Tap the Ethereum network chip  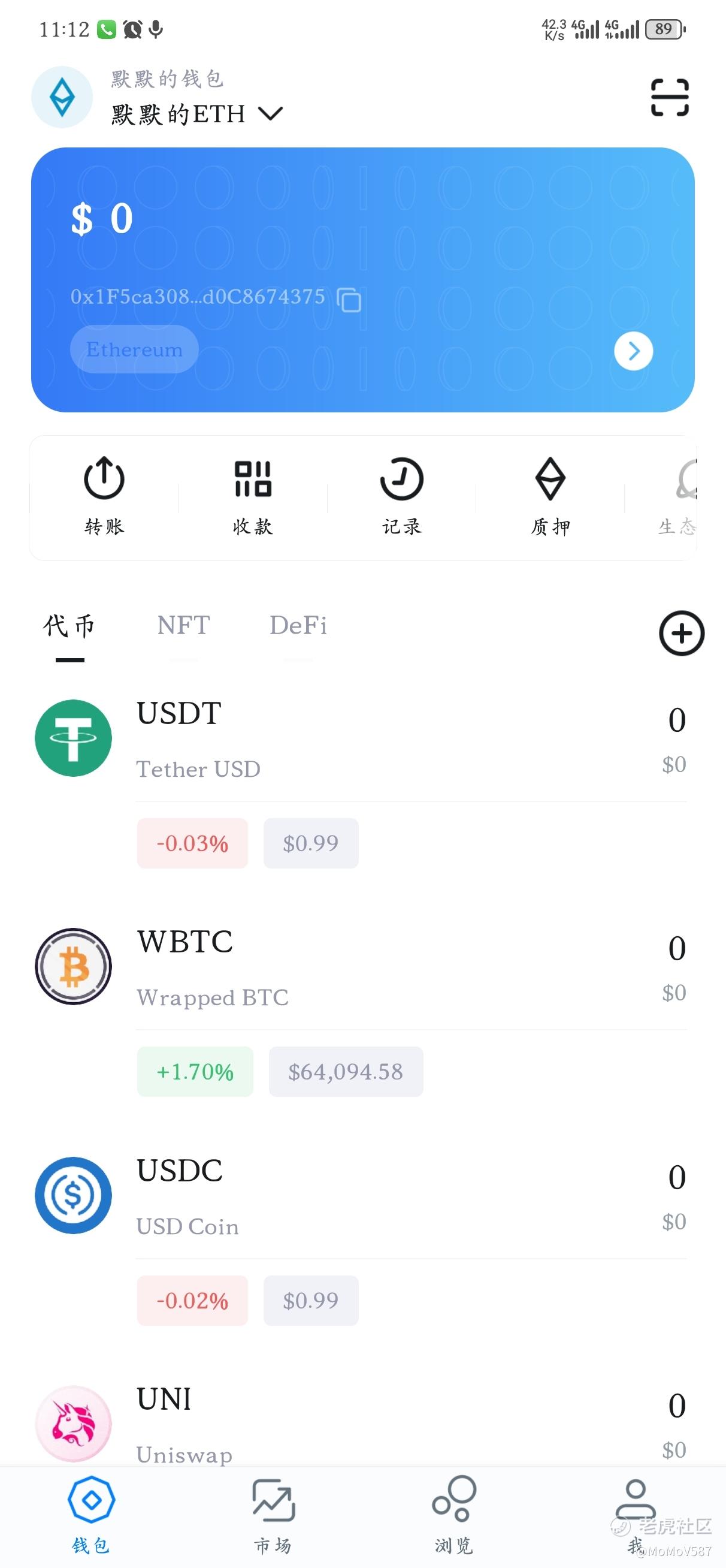[x=135, y=349]
